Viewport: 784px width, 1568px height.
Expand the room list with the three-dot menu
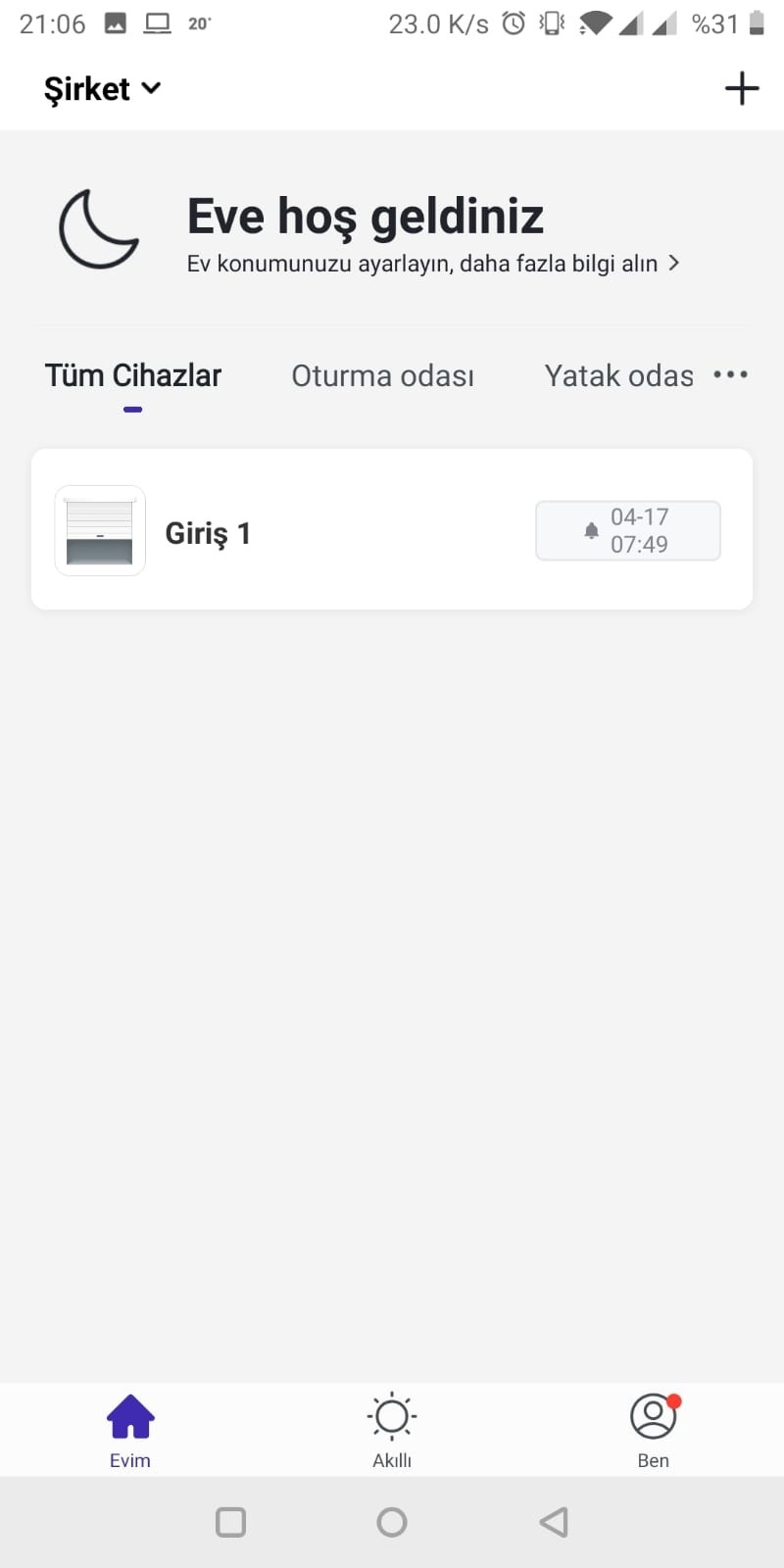point(729,374)
